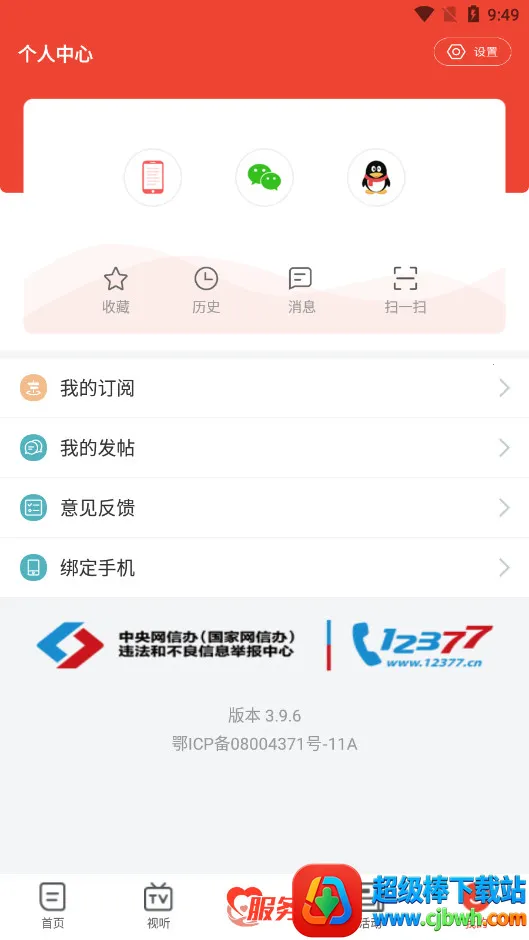Log in with the QQ penguin icon
Image resolution: width=529 pixels, height=940 pixels.
pyautogui.click(x=376, y=177)
